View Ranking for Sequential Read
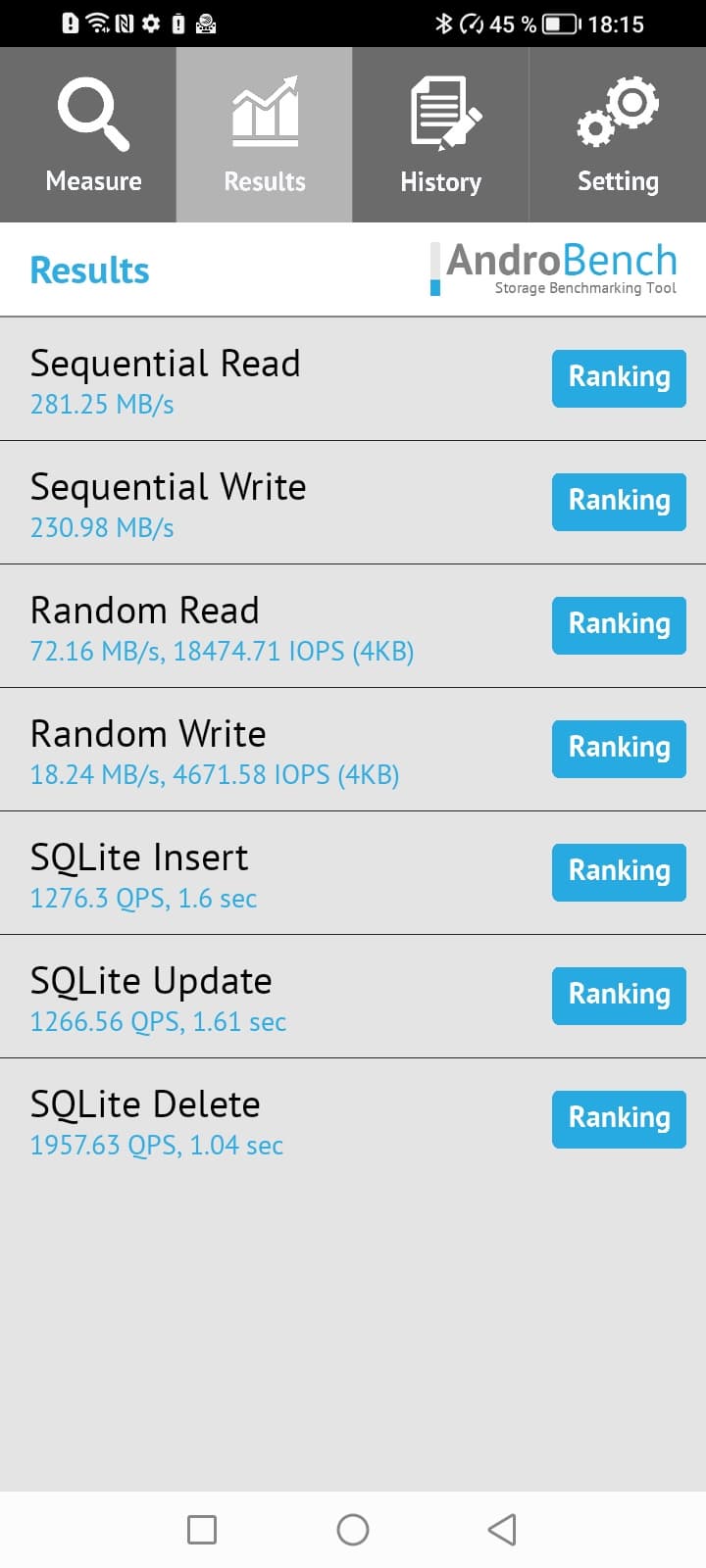This screenshot has width=706, height=1568. [x=619, y=378]
